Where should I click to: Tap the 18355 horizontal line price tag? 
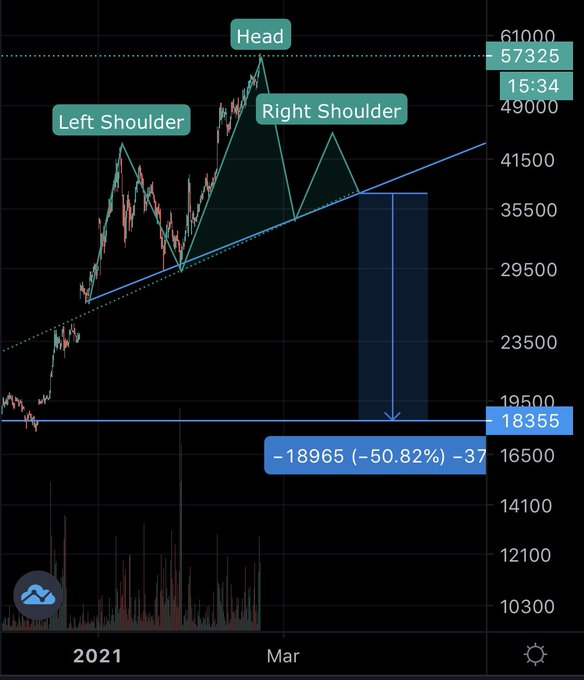[529, 421]
